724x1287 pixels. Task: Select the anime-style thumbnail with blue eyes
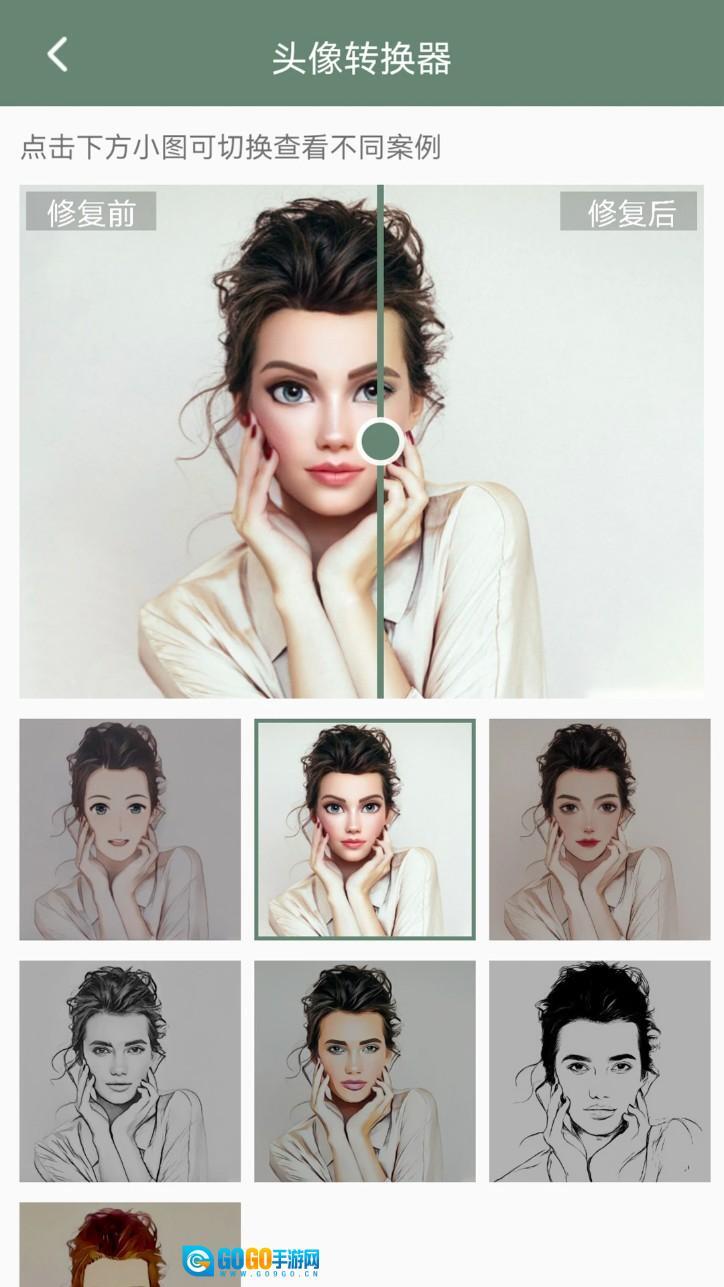coord(130,829)
